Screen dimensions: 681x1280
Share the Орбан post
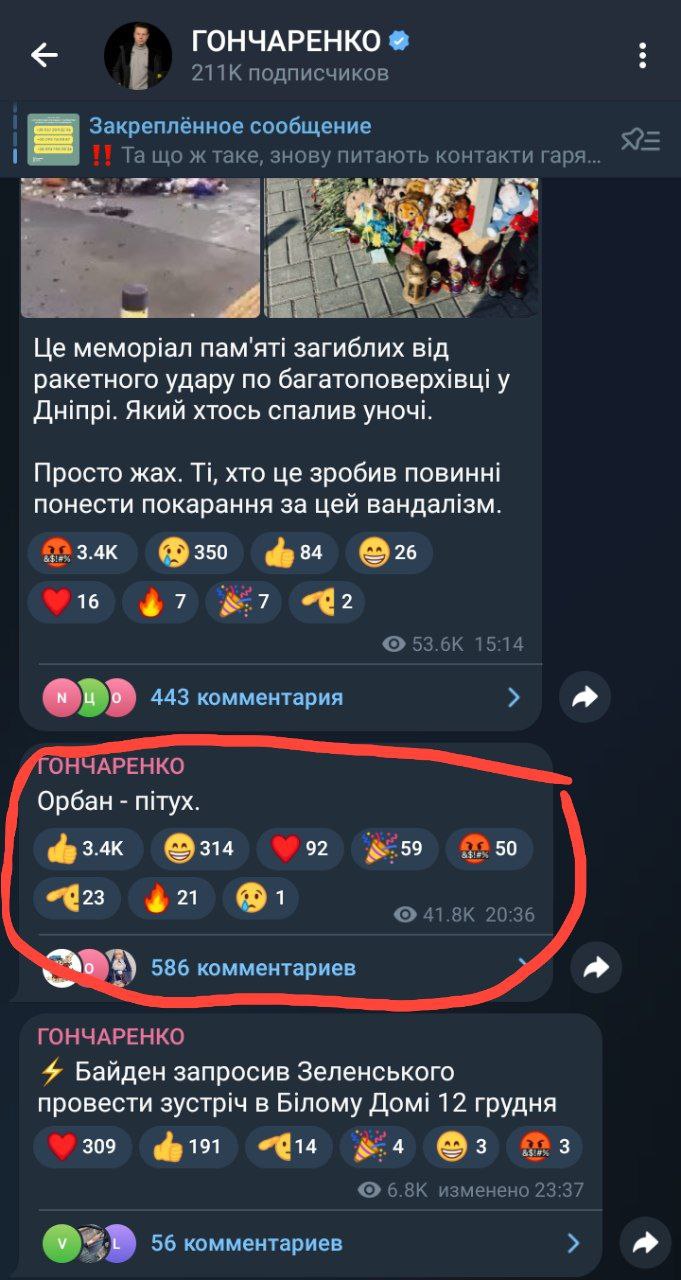[596, 967]
